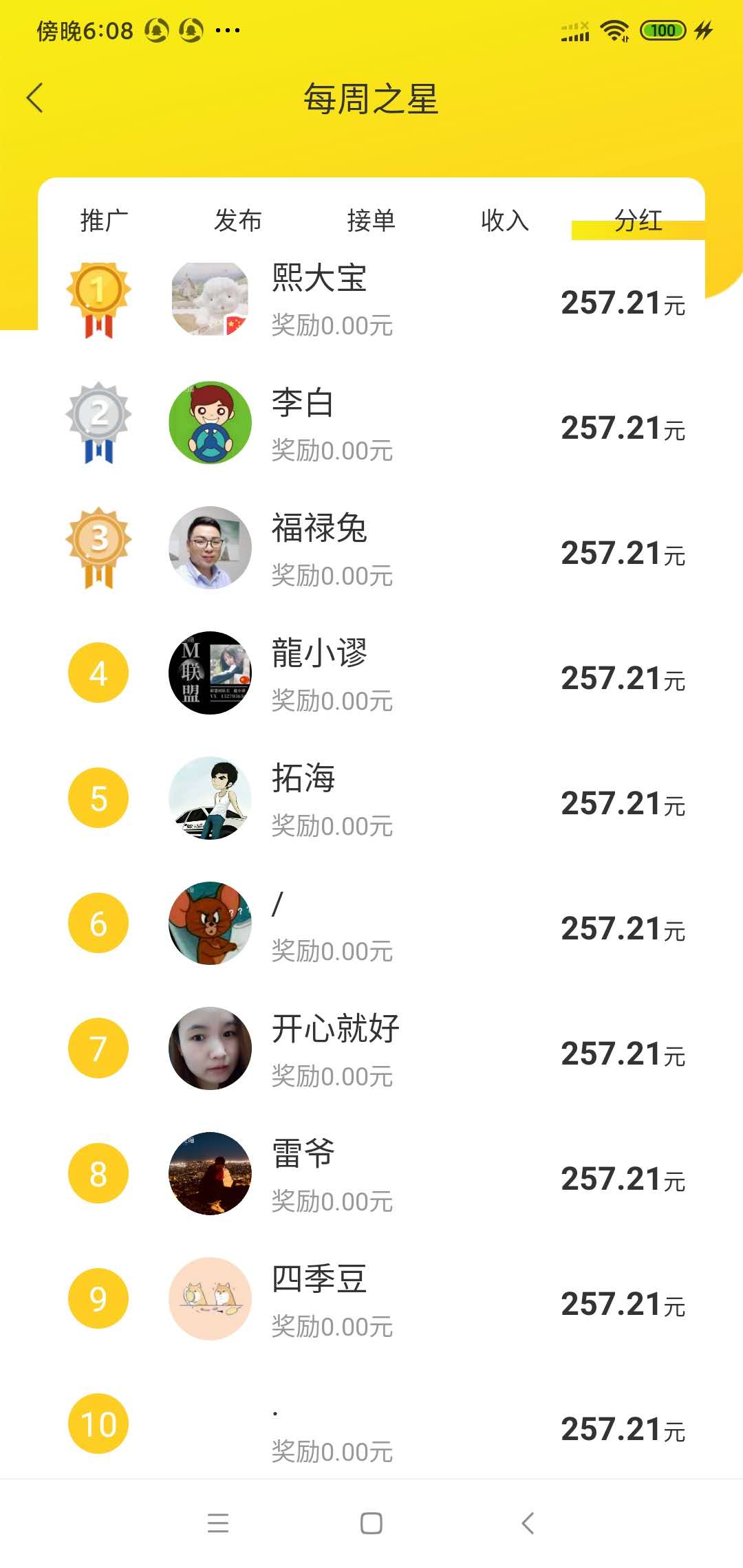View 拓海's ranking entry
Viewport: 743px width, 1568px height.
(371, 799)
